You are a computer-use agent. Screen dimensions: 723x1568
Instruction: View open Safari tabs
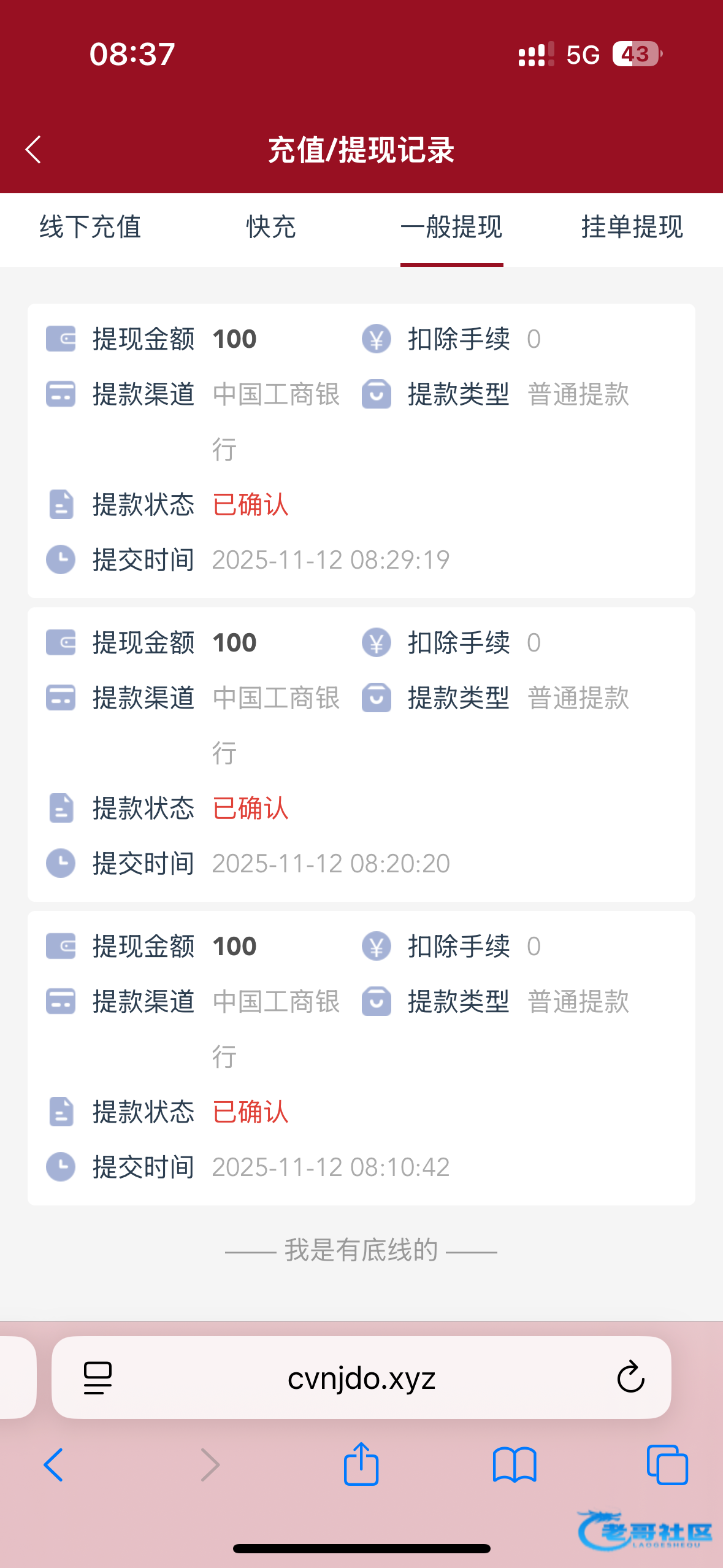coord(667,1465)
